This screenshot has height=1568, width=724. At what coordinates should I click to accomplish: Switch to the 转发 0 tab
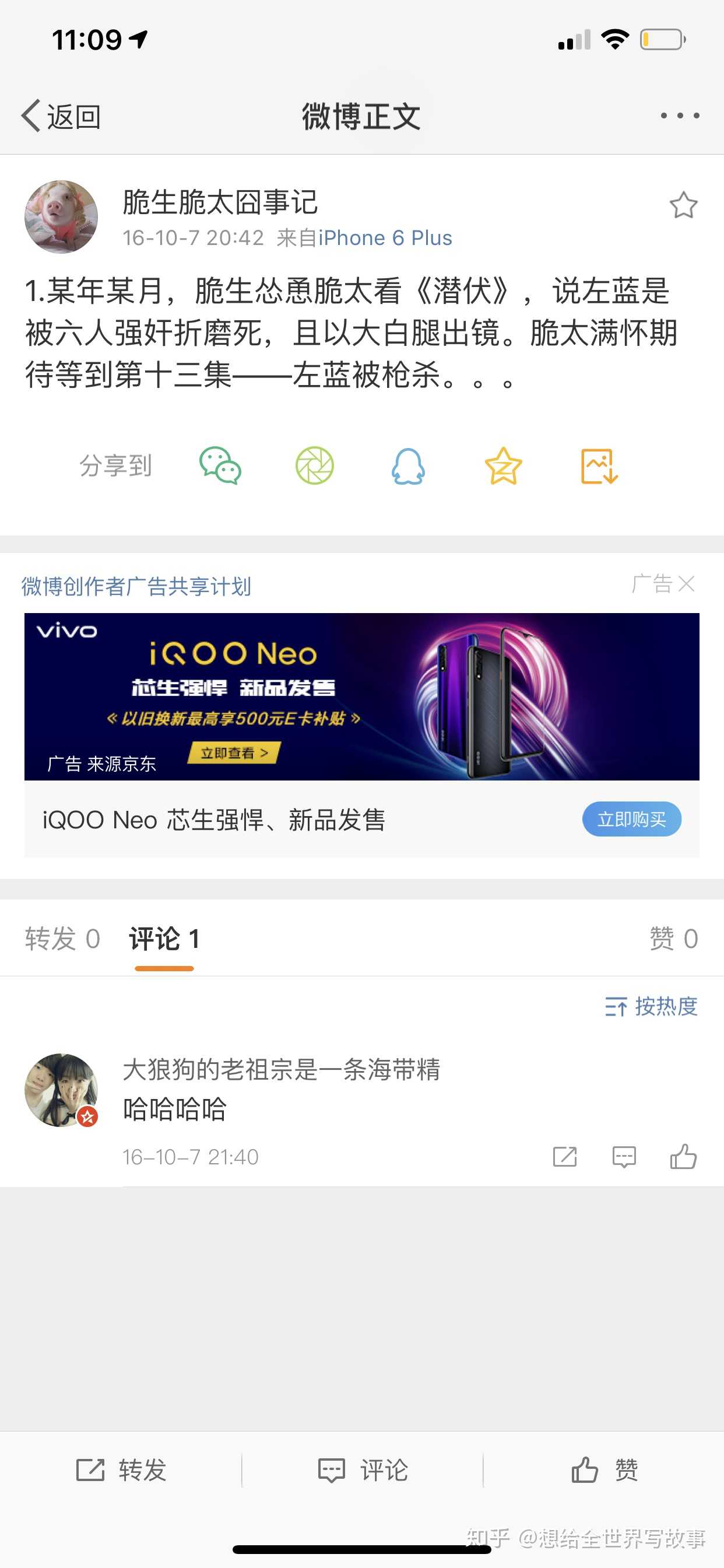[63, 939]
